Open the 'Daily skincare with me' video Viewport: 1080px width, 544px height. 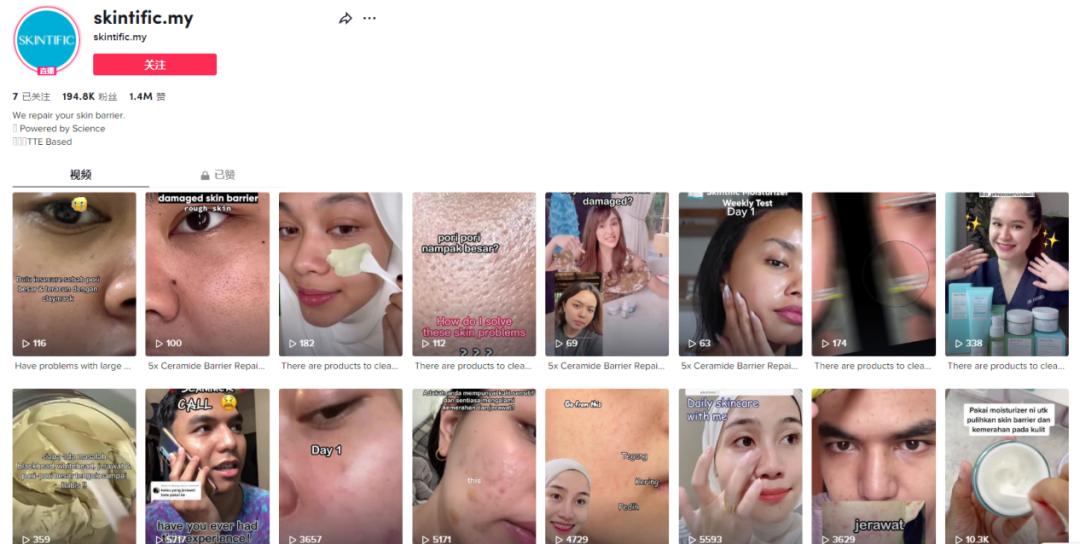[740, 465]
